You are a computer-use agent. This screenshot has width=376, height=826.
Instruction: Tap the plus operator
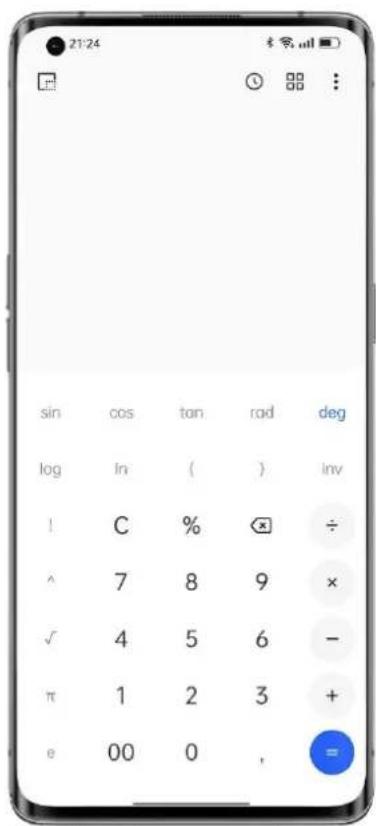tap(332, 696)
